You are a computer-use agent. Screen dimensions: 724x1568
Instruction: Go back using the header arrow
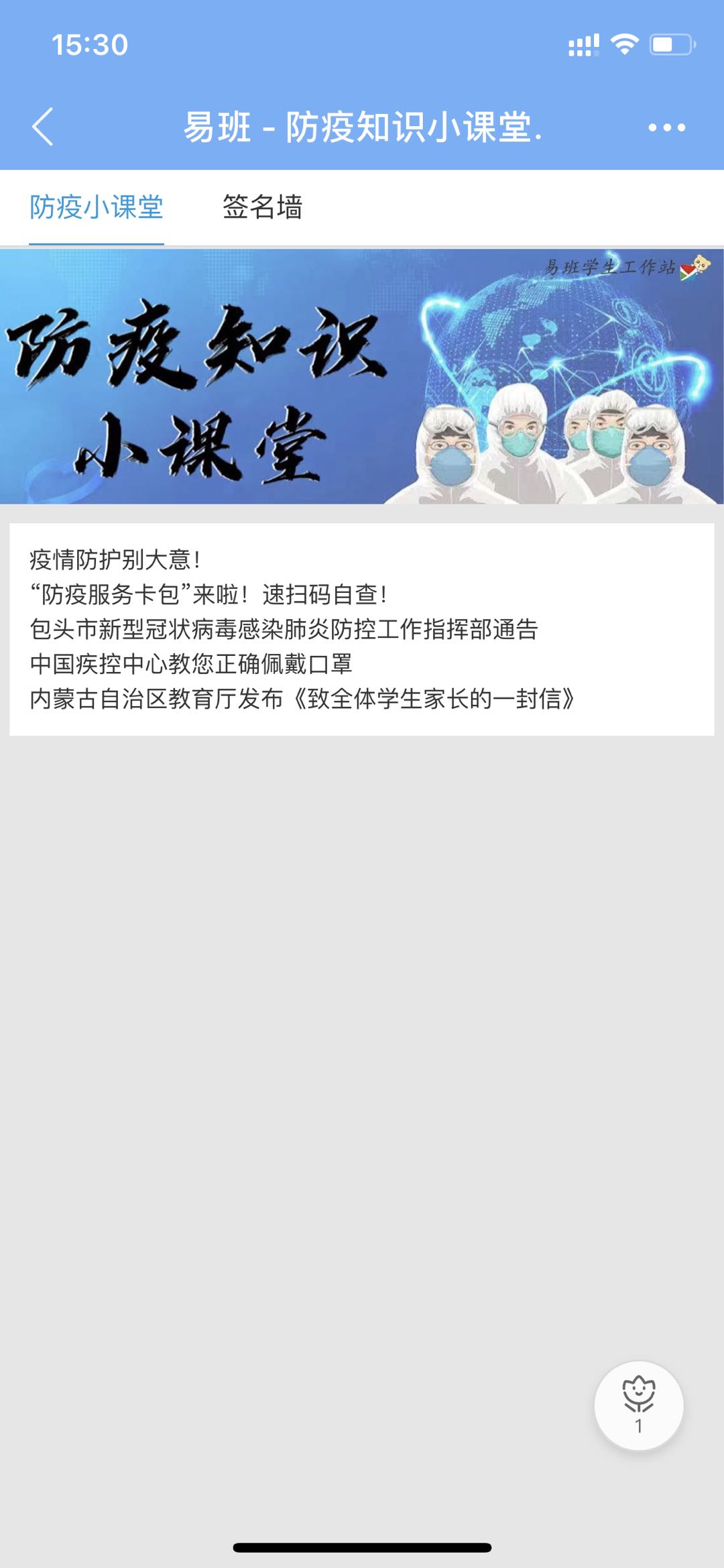(x=43, y=127)
